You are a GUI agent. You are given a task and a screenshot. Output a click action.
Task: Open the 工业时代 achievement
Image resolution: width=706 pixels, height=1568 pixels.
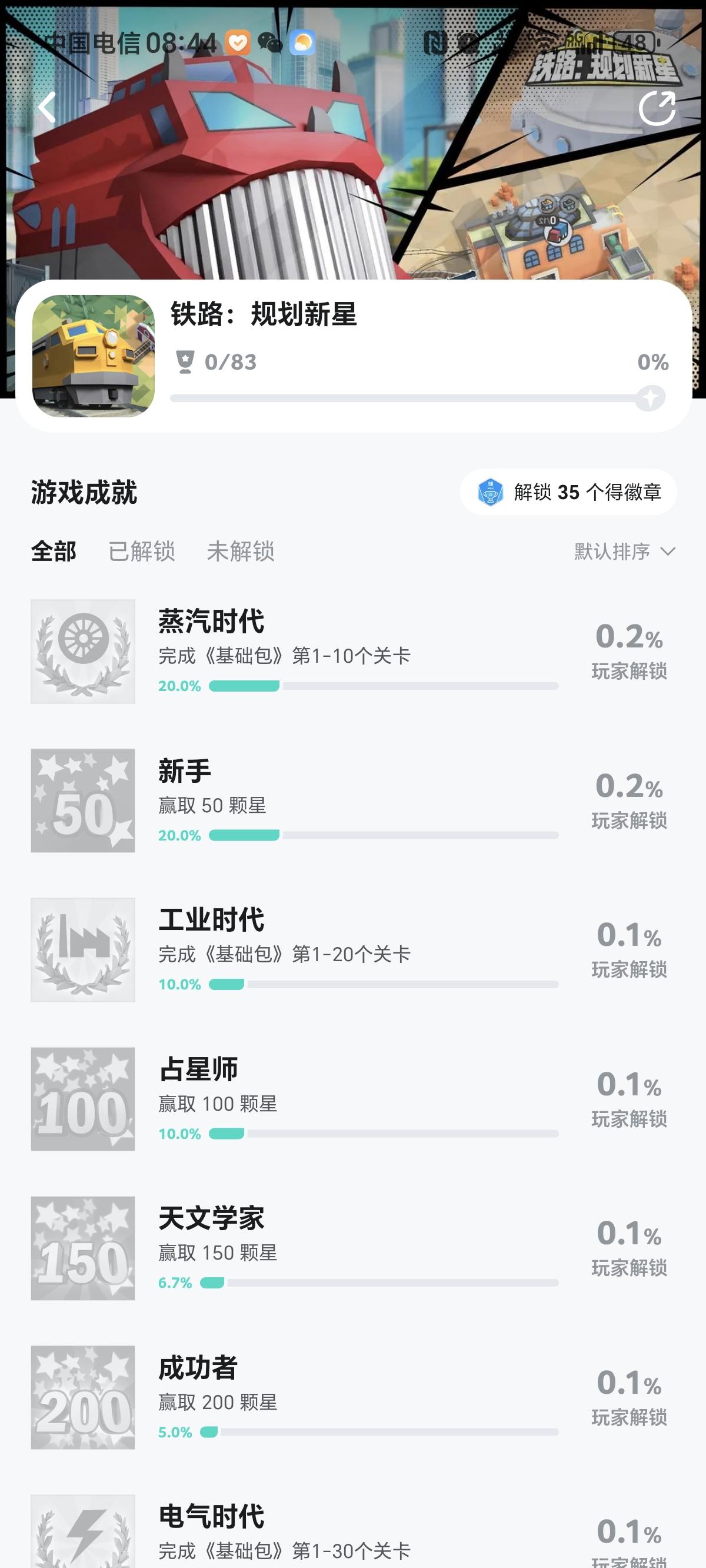(353, 949)
